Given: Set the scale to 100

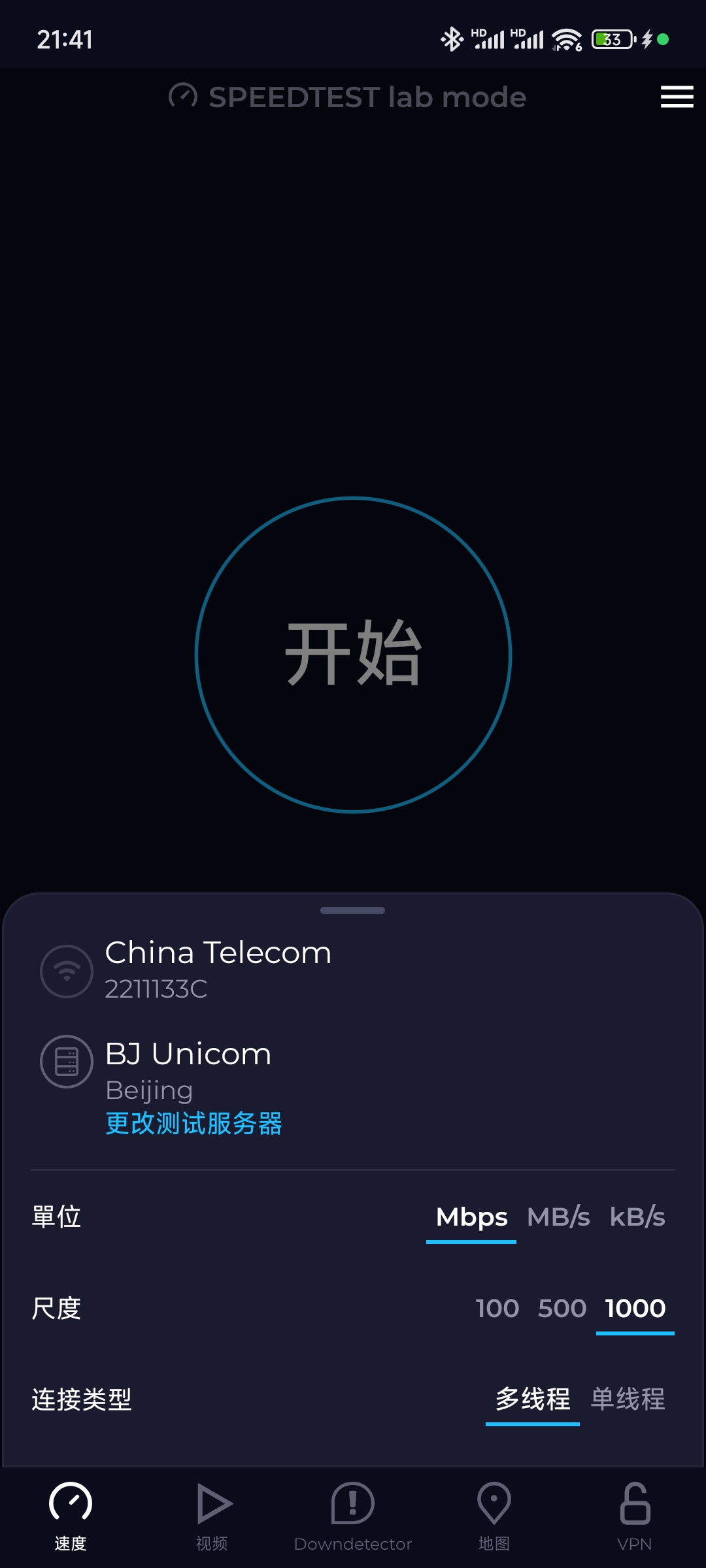Looking at the screenshot, I should pyautogui.click(x=497, y=1308).
